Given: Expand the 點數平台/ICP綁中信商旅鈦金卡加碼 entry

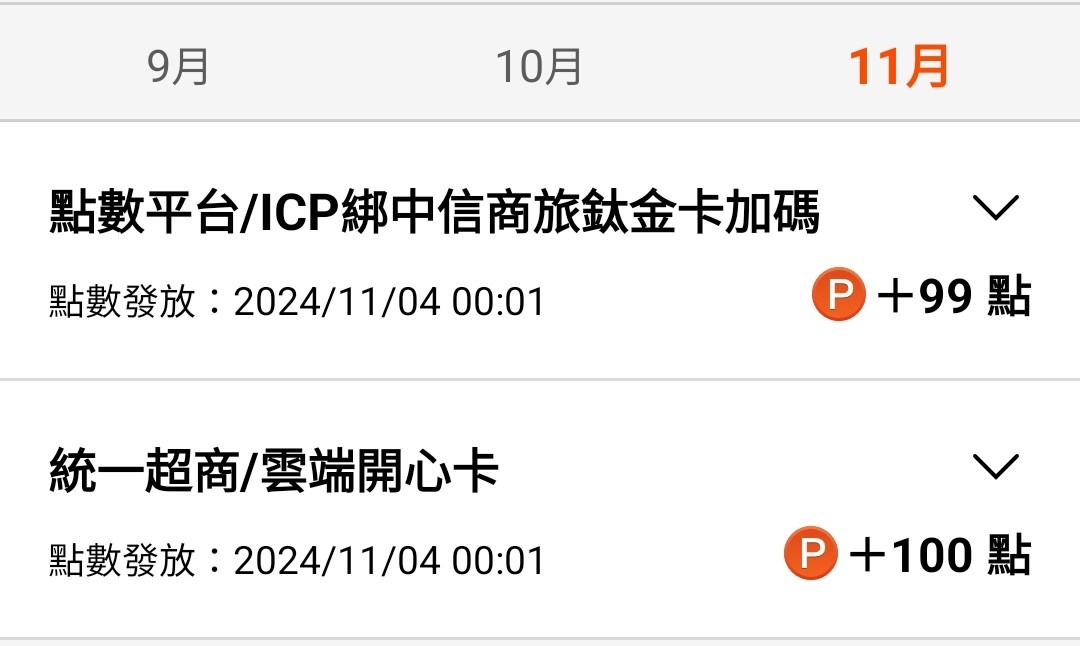Looking at the screenshot, I should tap(995, 208).
